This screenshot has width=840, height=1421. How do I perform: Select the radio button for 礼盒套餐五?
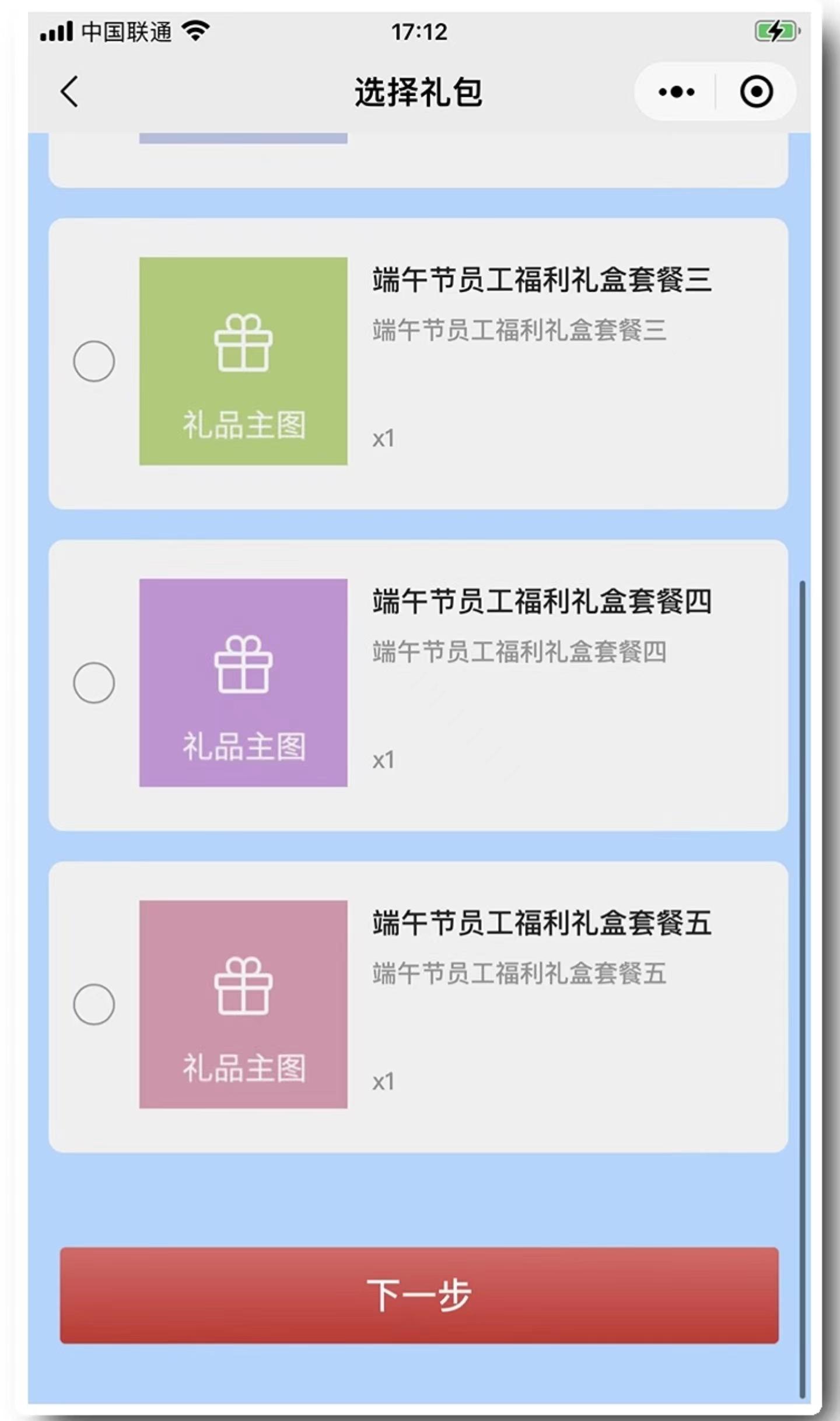94,1005
